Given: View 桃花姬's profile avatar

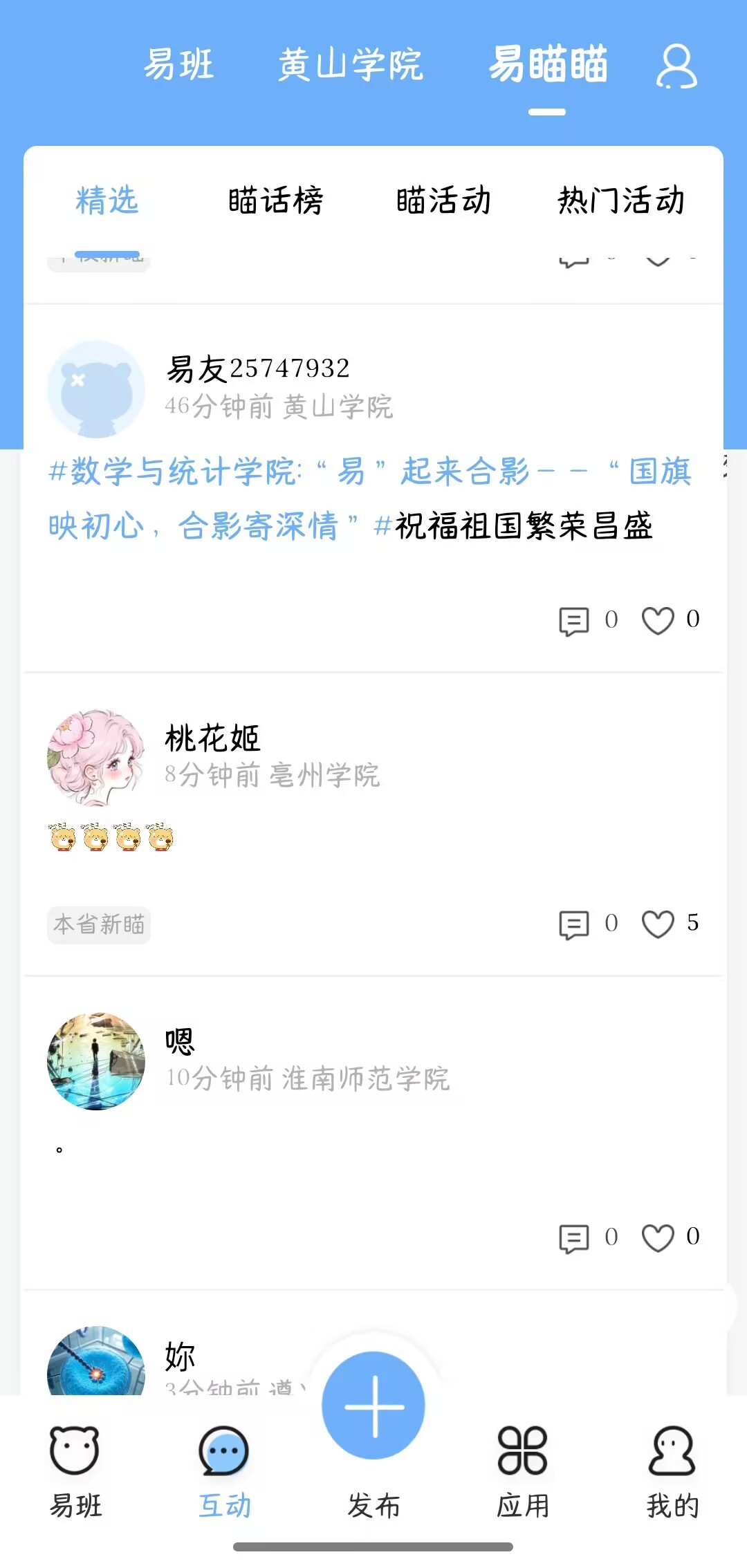Looking at the screenshot, I should (x=95, y=758).
